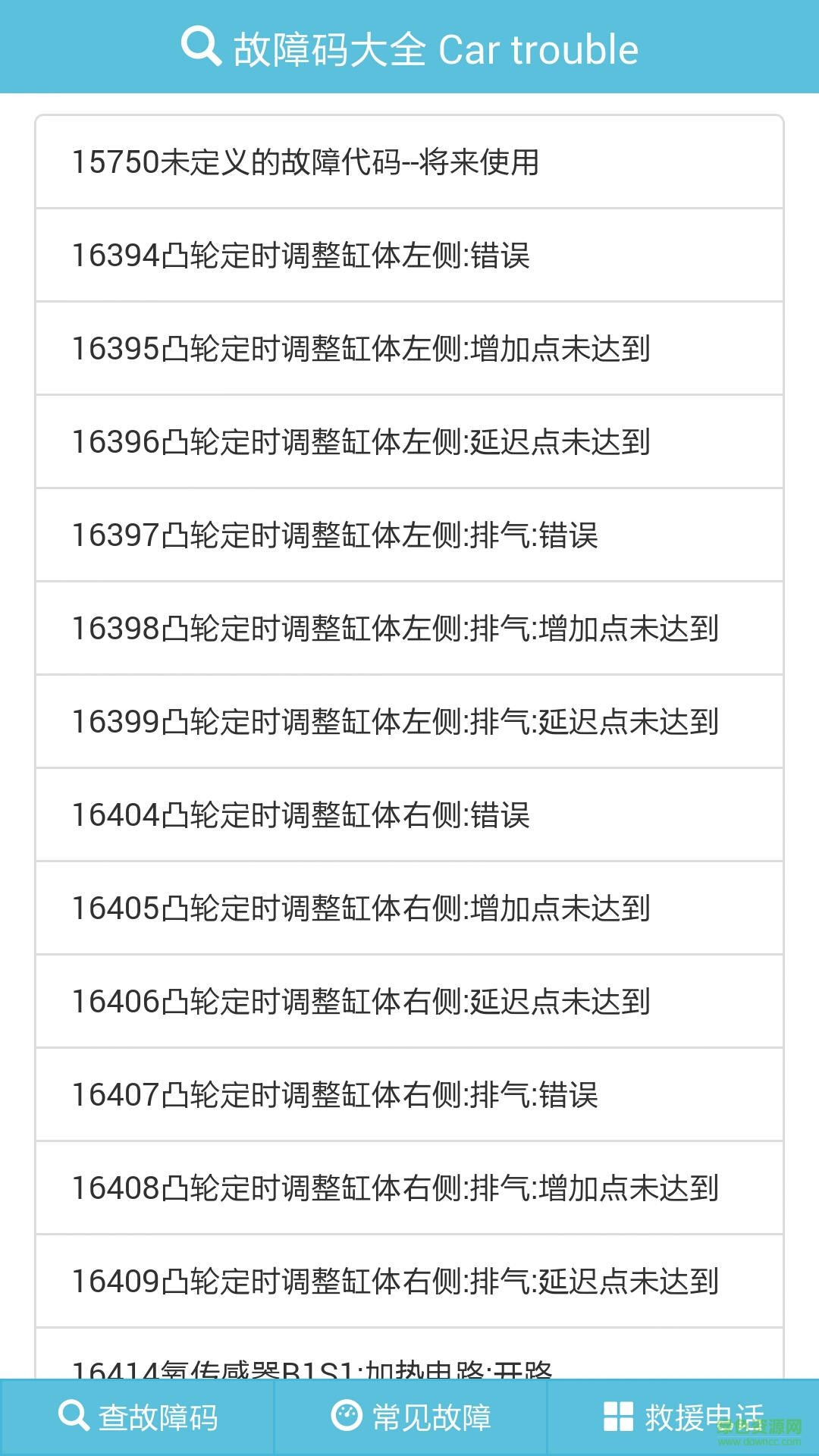819x1456 pixels.
Task: View details for code 16396
Action: tap(409, 442)
